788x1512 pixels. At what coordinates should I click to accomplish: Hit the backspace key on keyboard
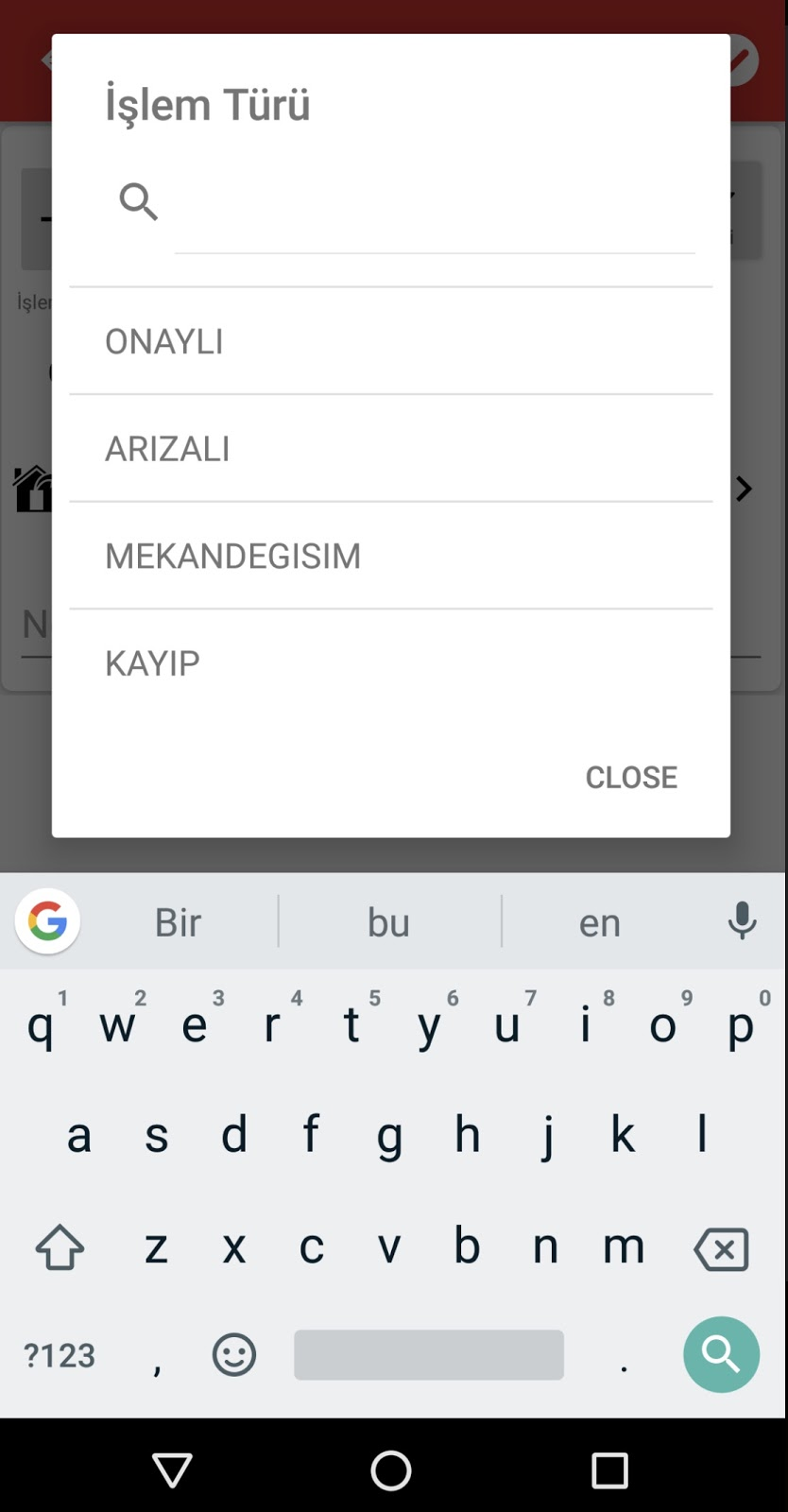click(x=721, y=1249)
